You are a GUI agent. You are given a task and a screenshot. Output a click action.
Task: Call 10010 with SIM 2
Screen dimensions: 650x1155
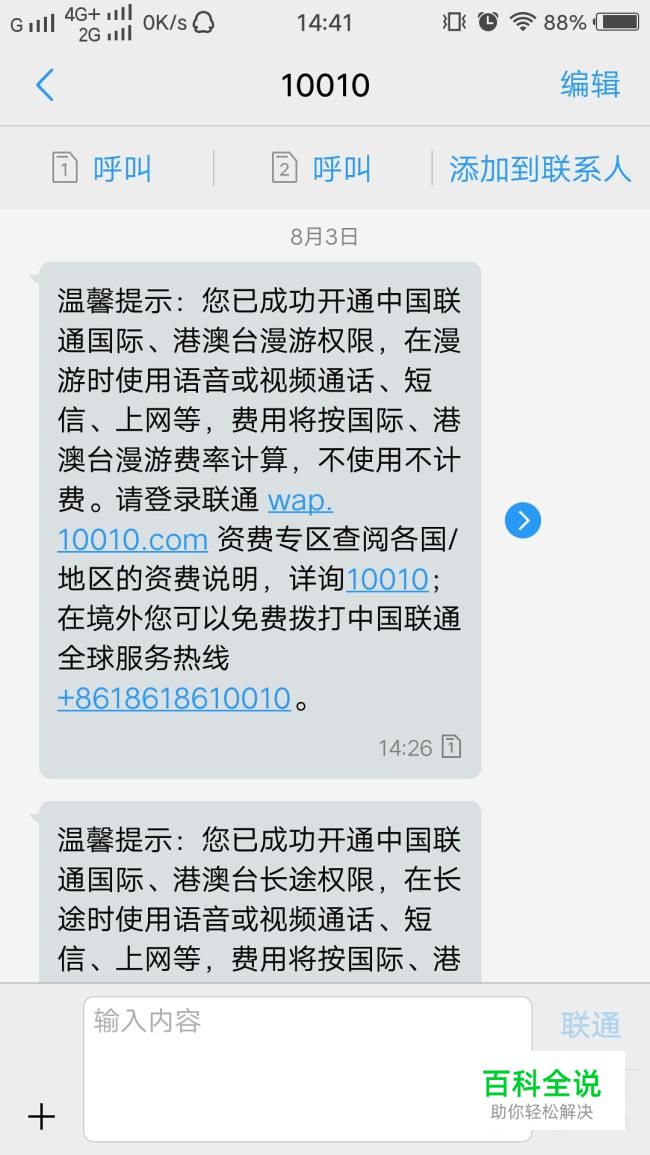pyautogui.click(x=321, y=169)
